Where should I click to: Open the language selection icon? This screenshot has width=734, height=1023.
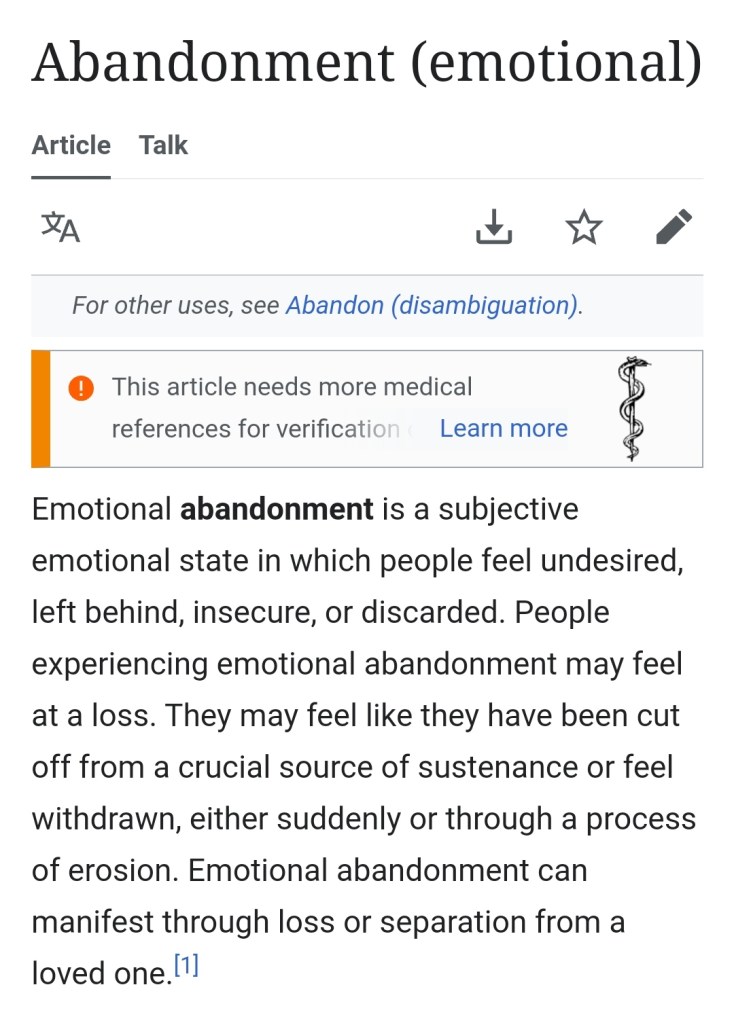click(x=60, y=227)
